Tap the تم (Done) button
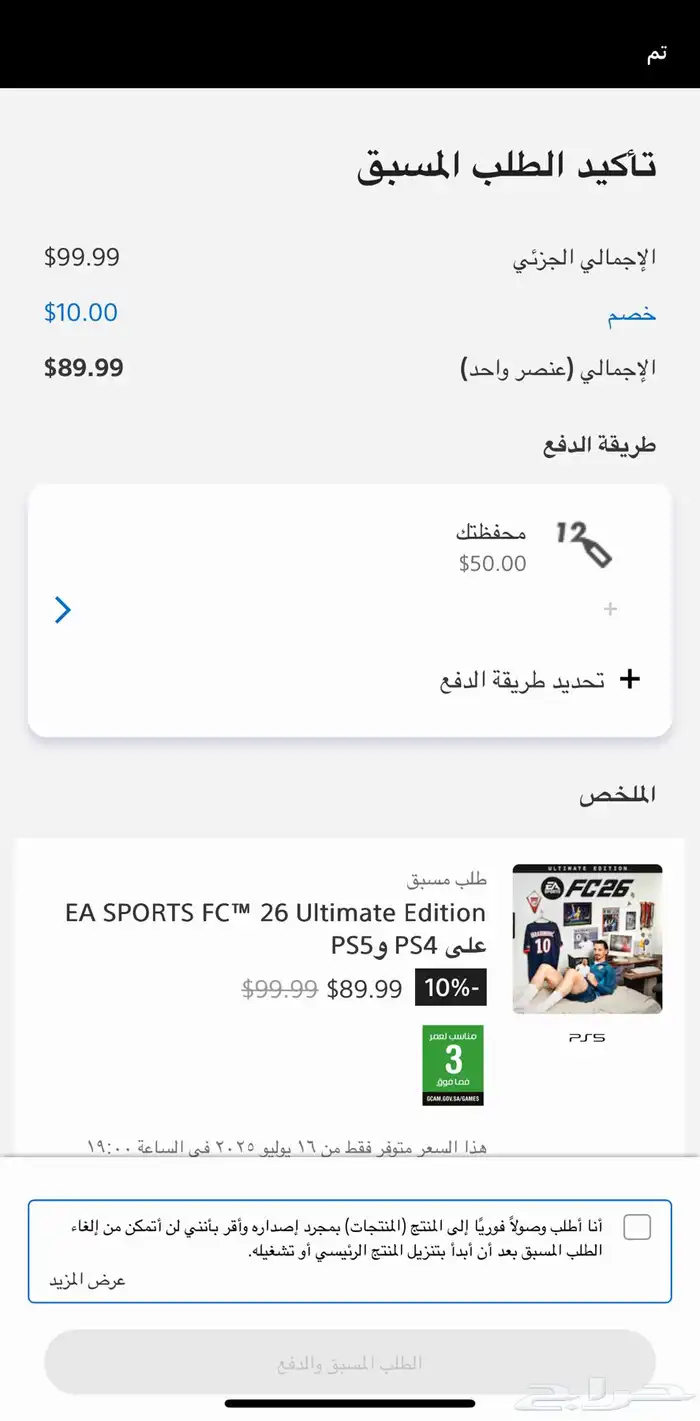This screenshot has width=700, height=1421. (656, 55)
